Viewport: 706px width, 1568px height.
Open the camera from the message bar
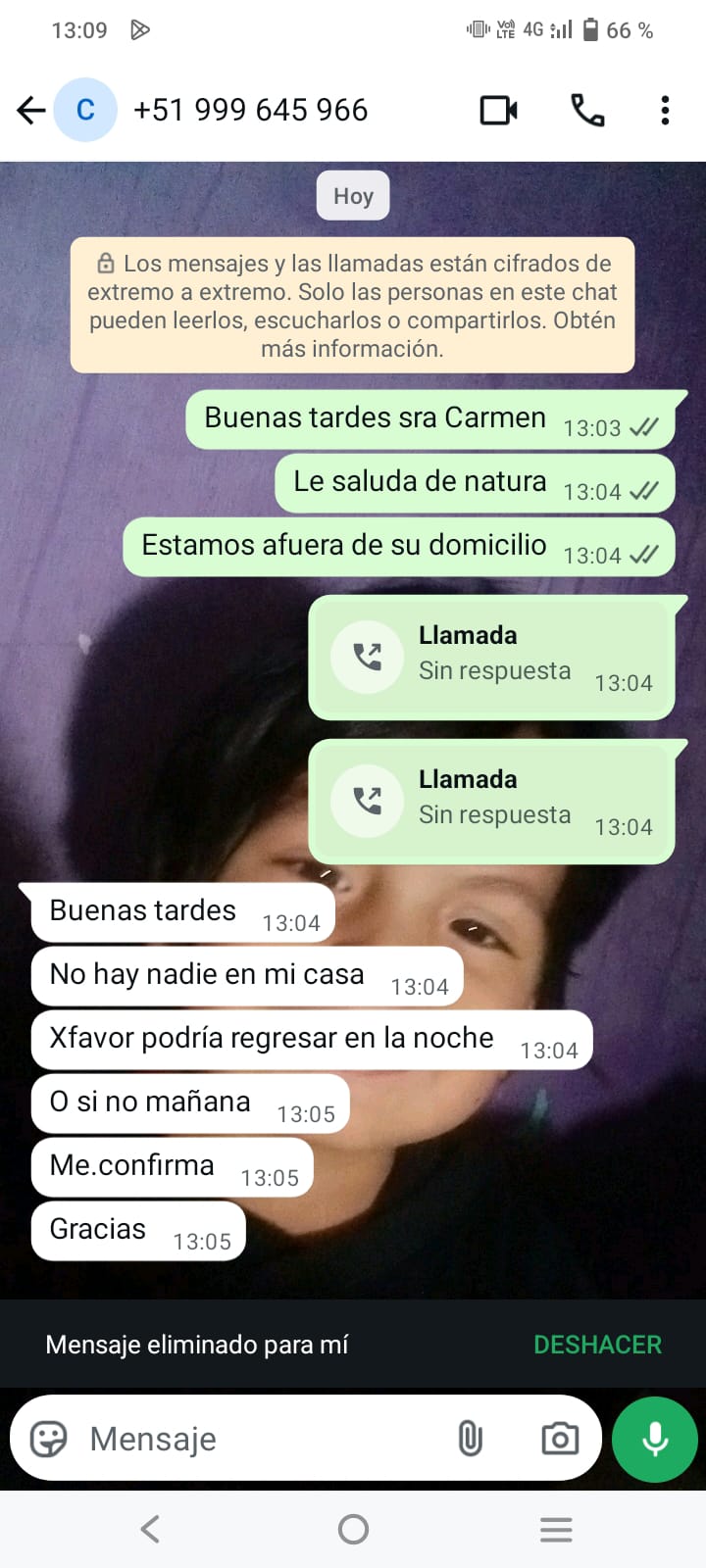(560, 1439)
